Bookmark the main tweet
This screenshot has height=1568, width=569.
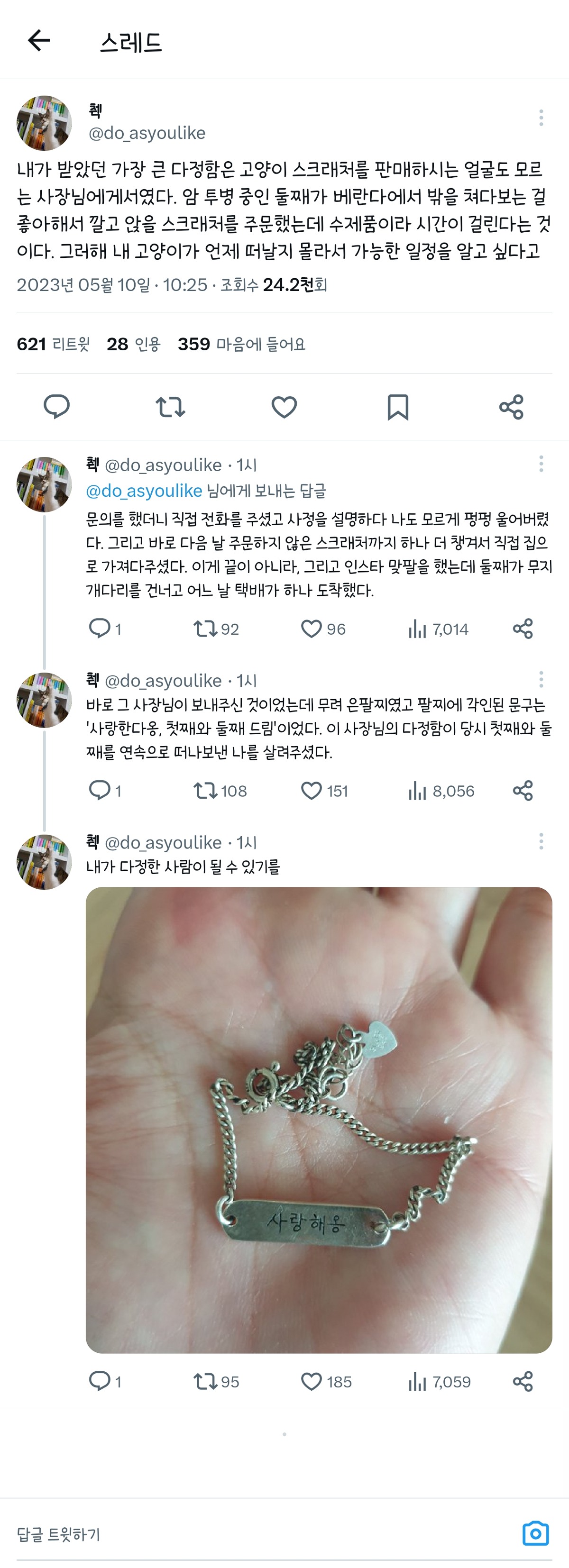point(398,407)
